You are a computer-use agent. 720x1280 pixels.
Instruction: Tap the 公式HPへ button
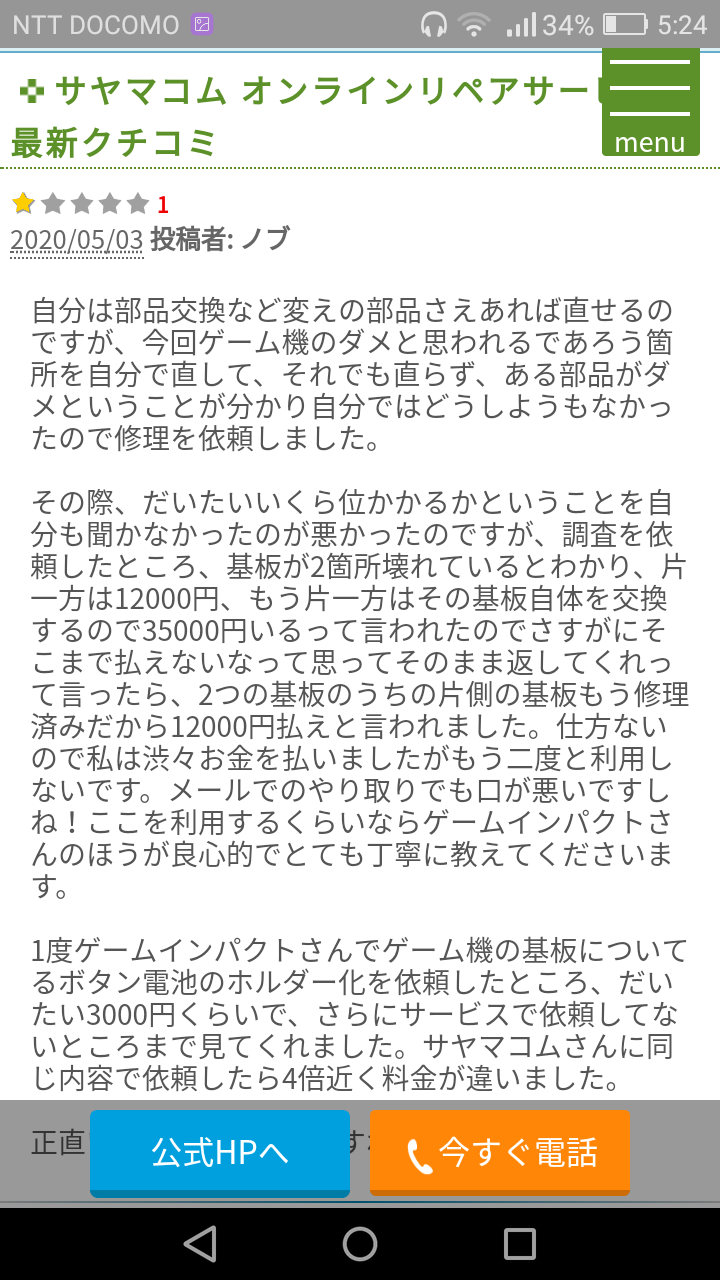(220, 1152)
